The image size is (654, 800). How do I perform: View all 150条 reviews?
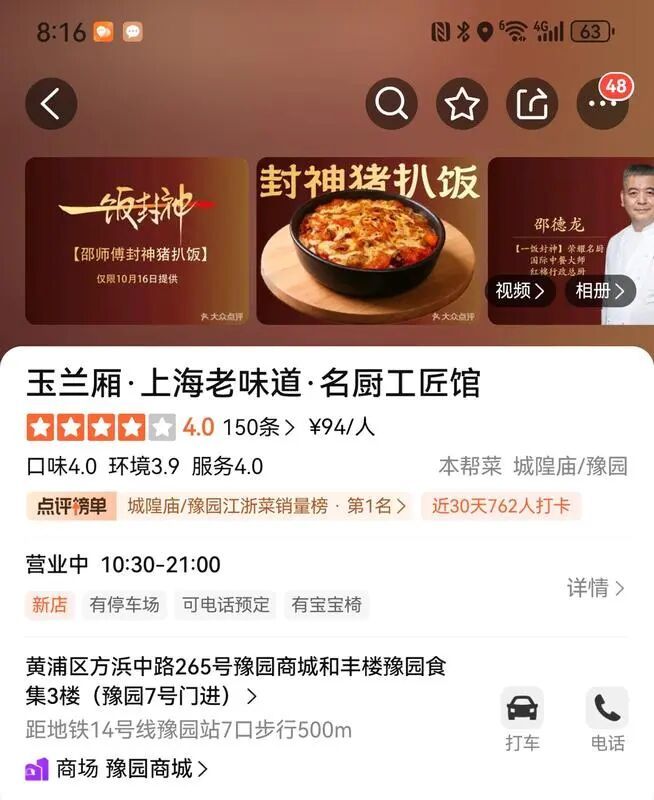258,428
